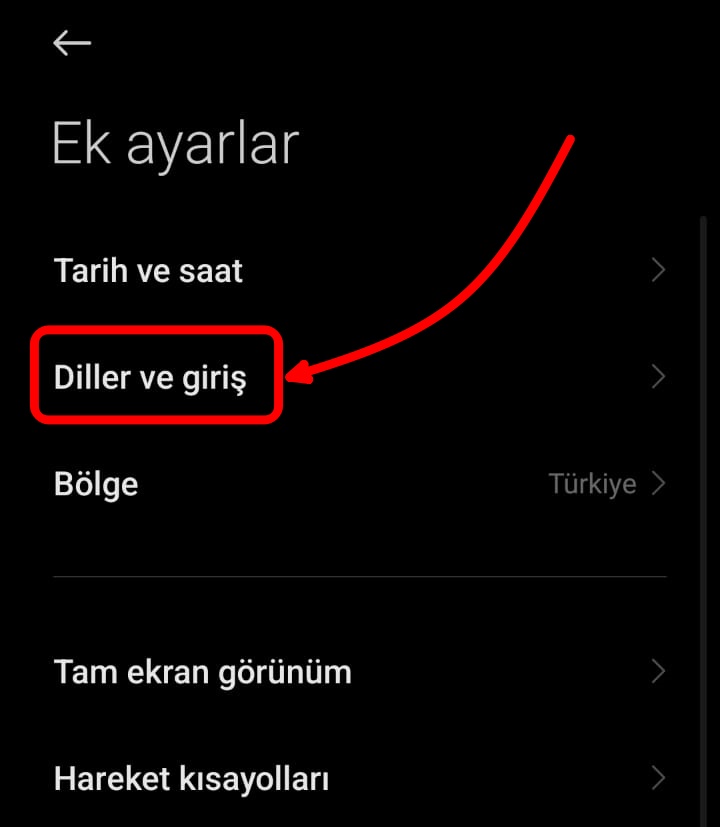Viewport: 720px width, 827px height.
Task: Expand the Hareket kısayolları chevron
Action: [657, 778]
